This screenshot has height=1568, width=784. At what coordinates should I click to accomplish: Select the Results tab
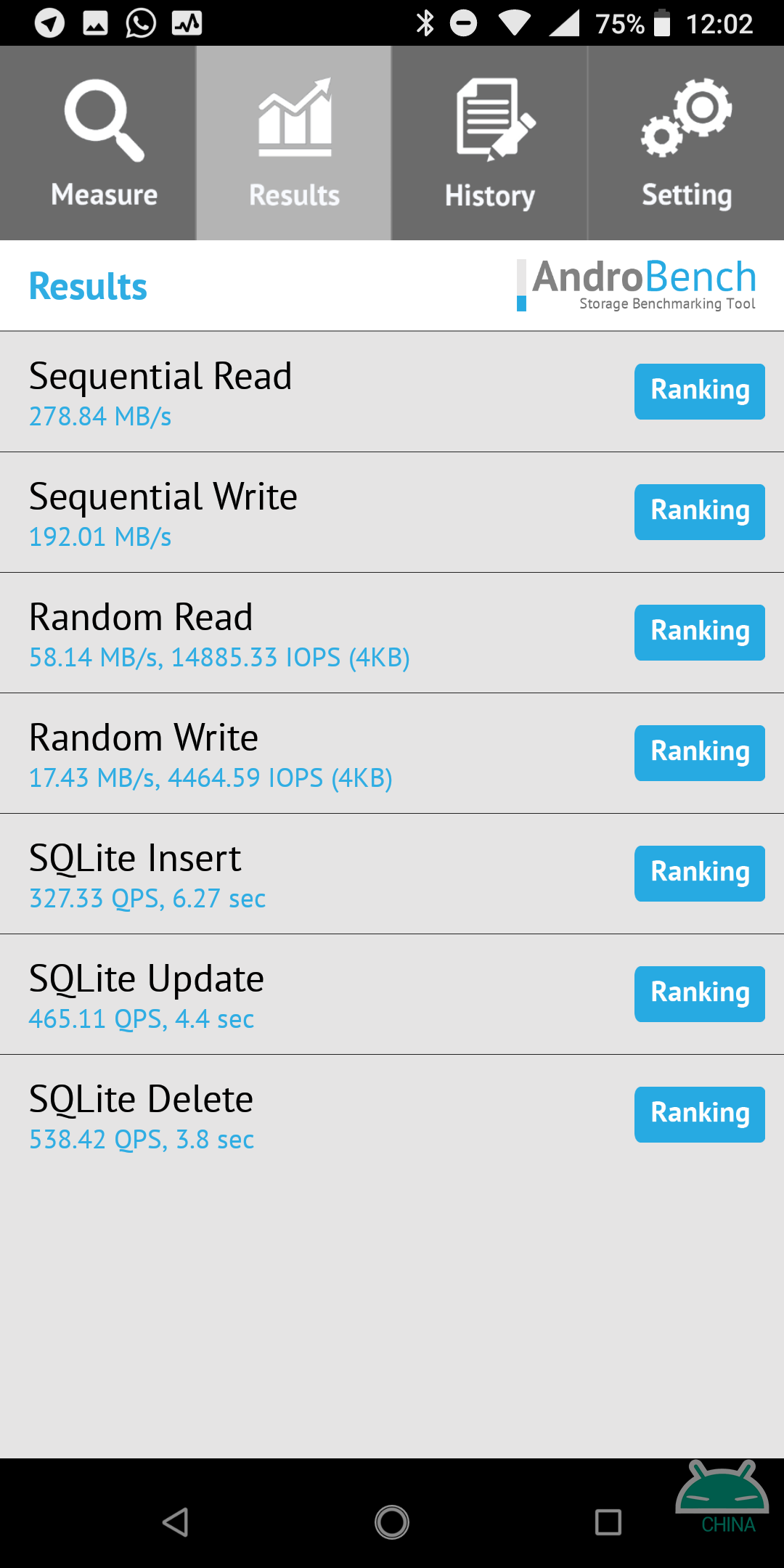click(294, 143)
